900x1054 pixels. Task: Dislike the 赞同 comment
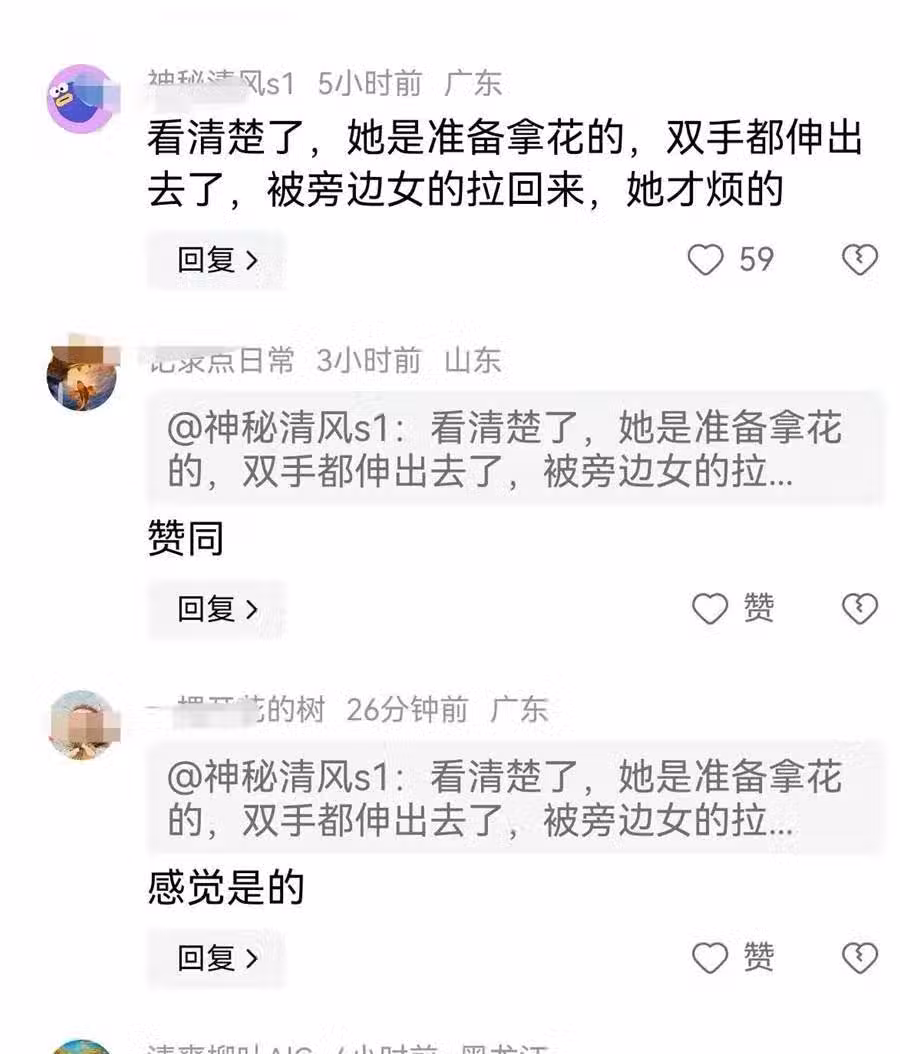[858, 608]
